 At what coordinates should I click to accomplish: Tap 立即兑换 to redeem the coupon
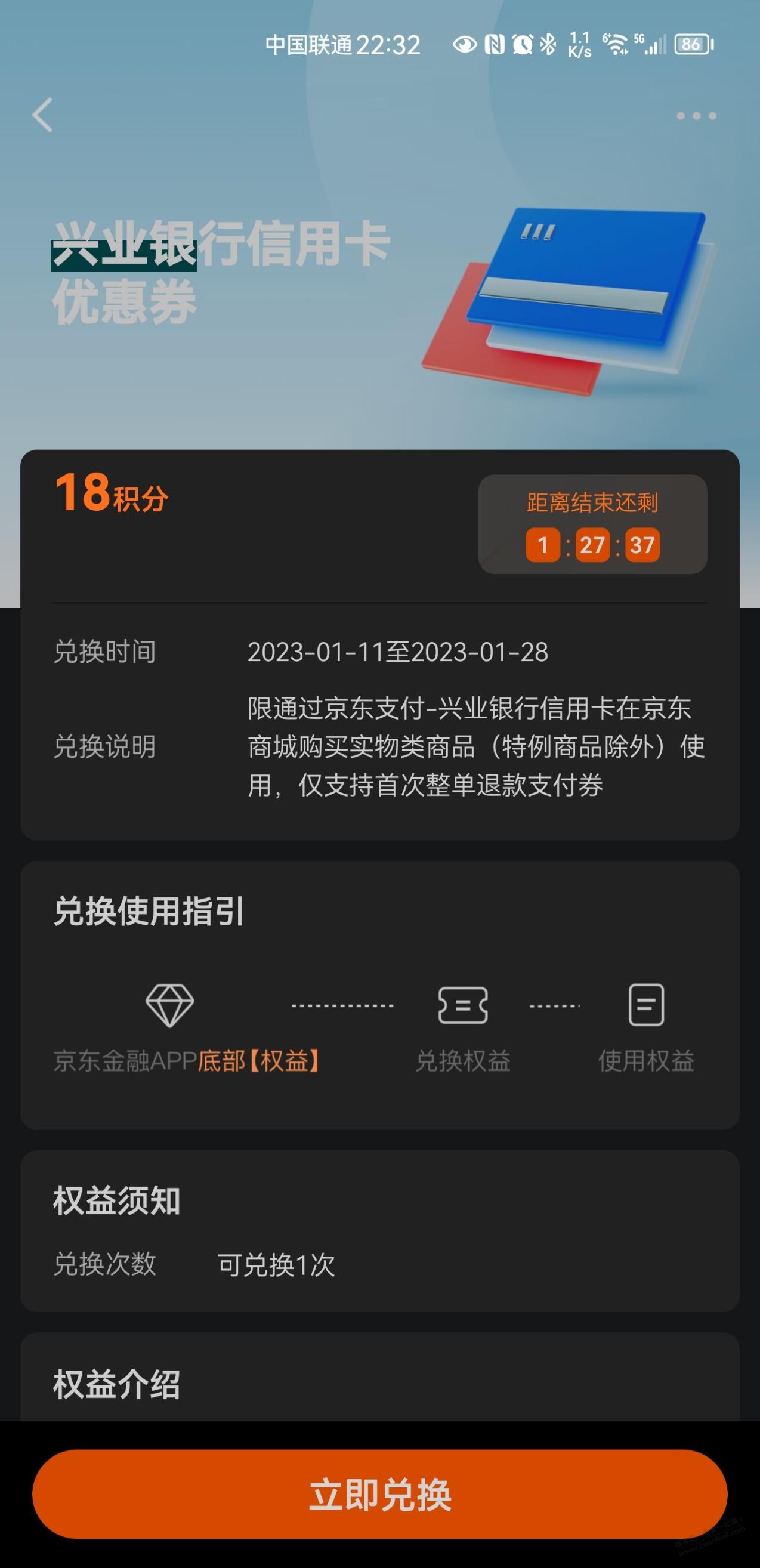[379, 1495]
